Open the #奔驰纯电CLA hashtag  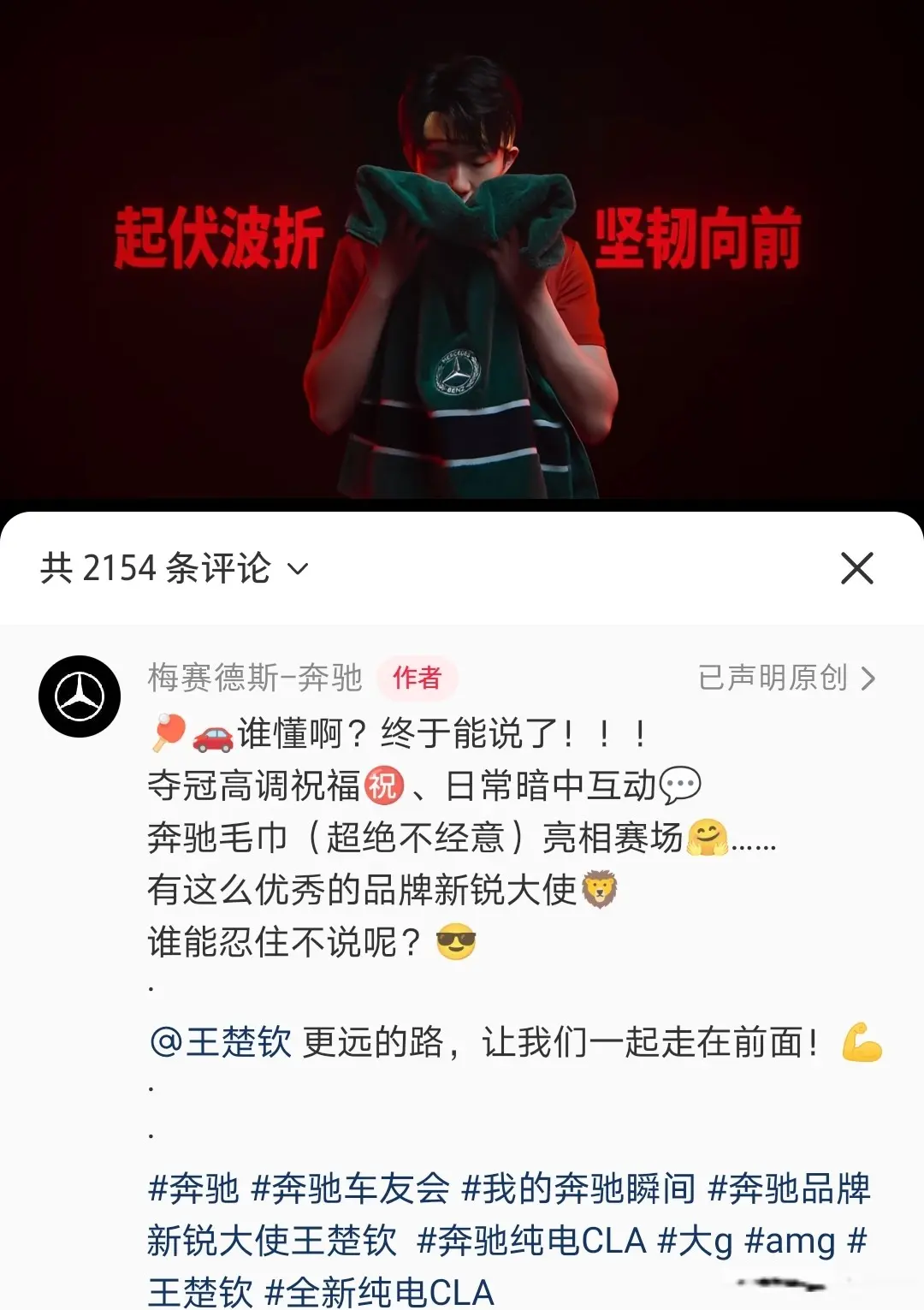[x=530, y=1241]
